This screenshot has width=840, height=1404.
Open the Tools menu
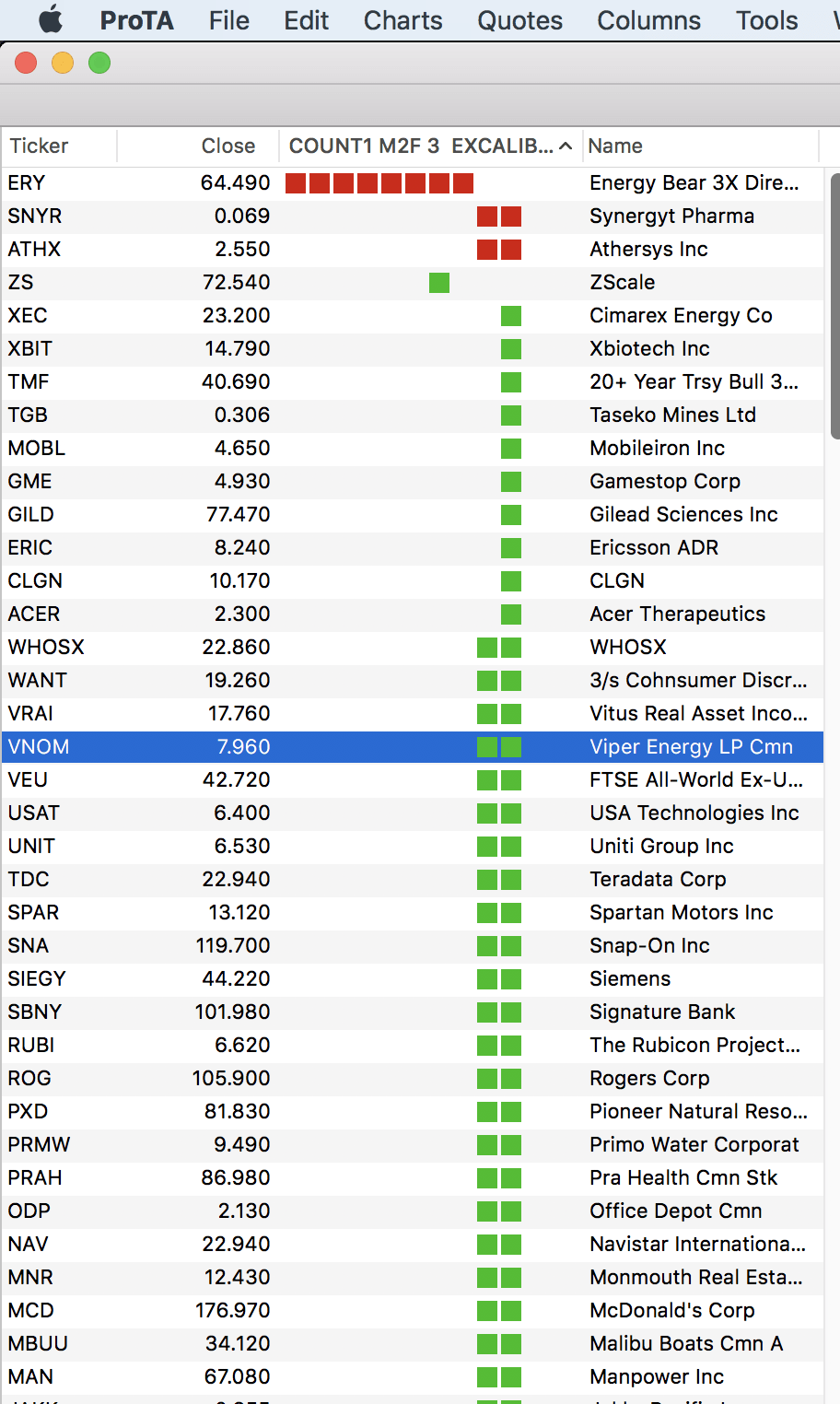(766, 20)
